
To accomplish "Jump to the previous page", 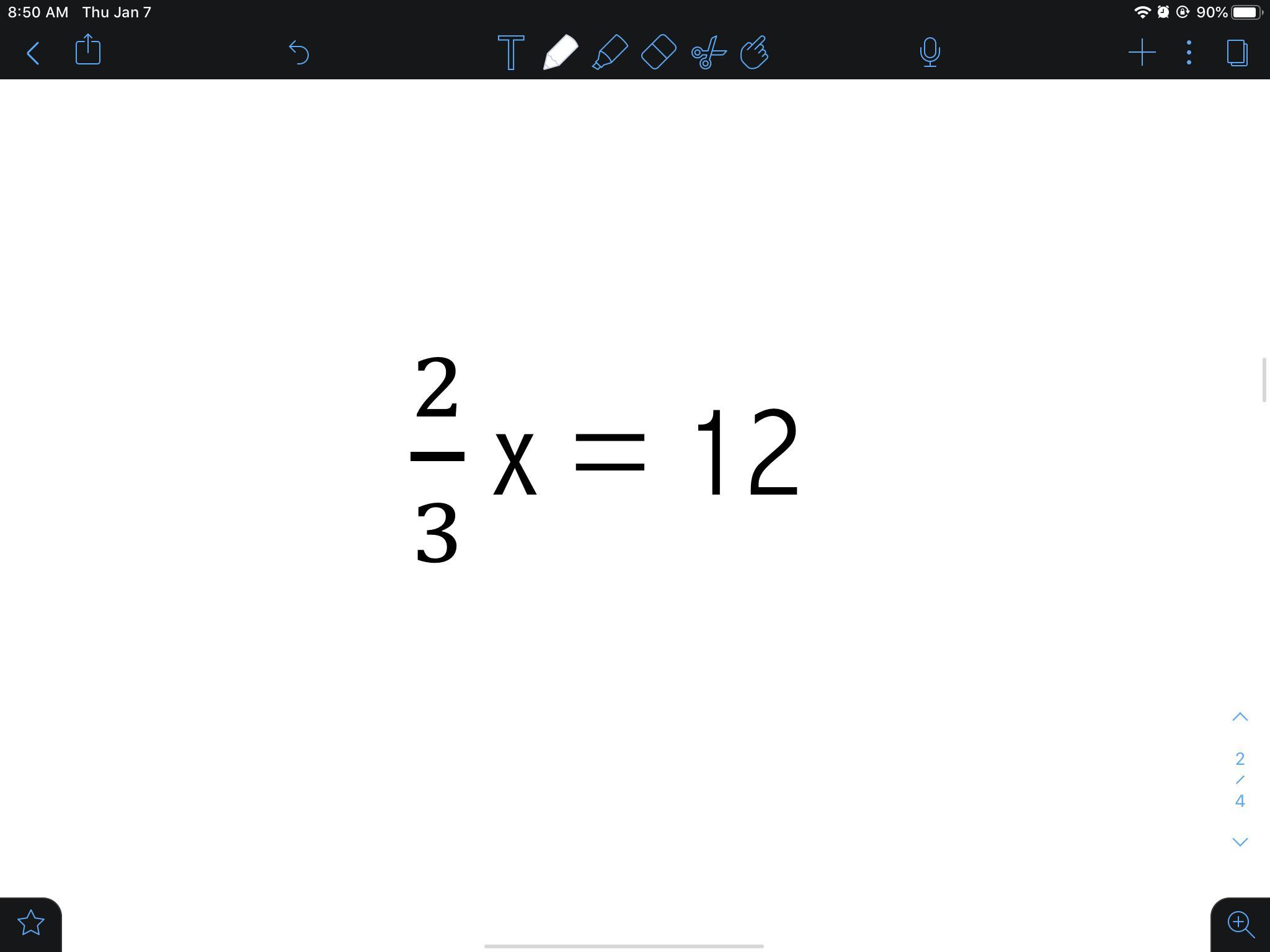I will coord(1240,717).
